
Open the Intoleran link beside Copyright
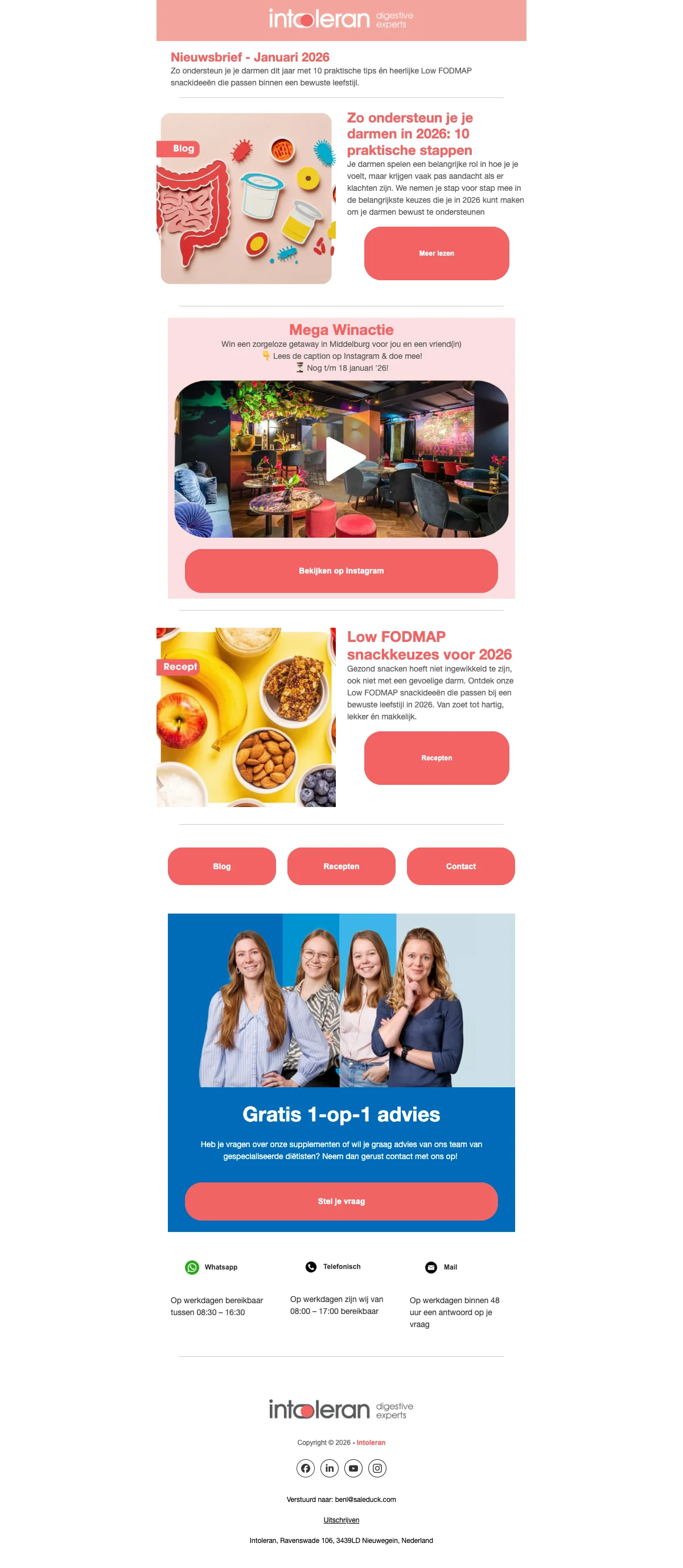pyautogui.click(x=371, y=1442)
